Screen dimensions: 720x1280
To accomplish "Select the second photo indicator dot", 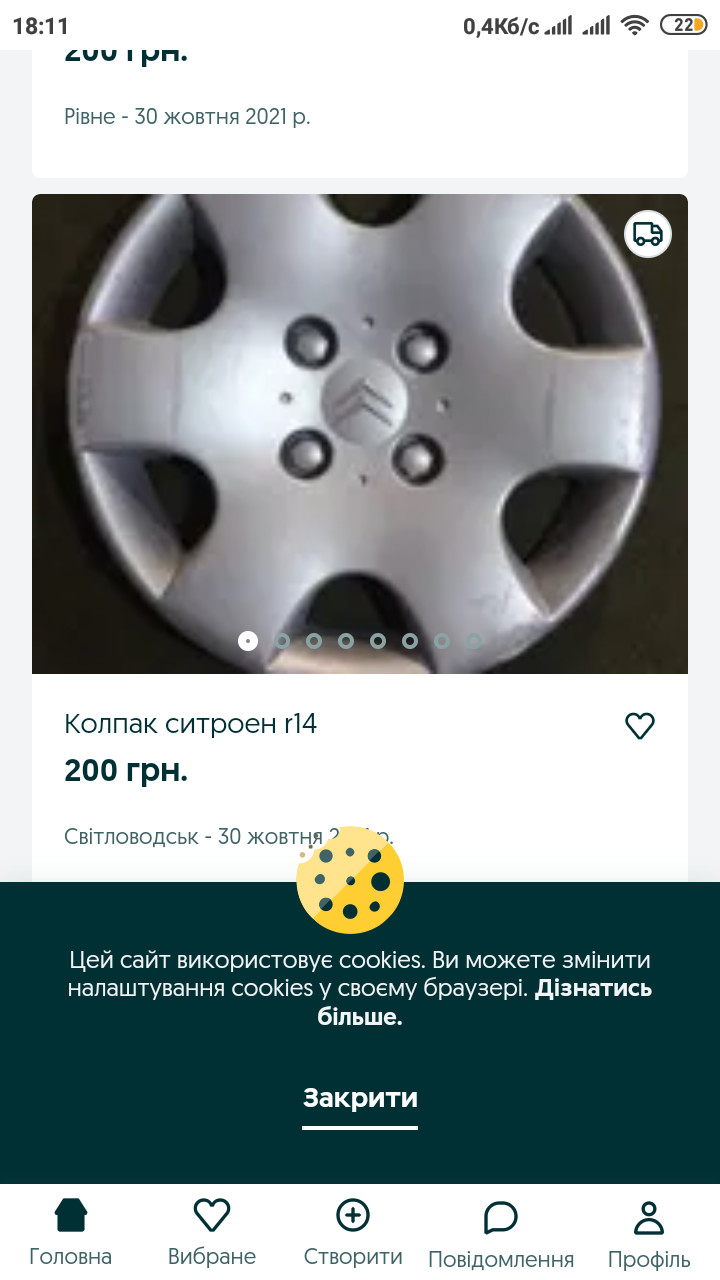I will (281, 641).
